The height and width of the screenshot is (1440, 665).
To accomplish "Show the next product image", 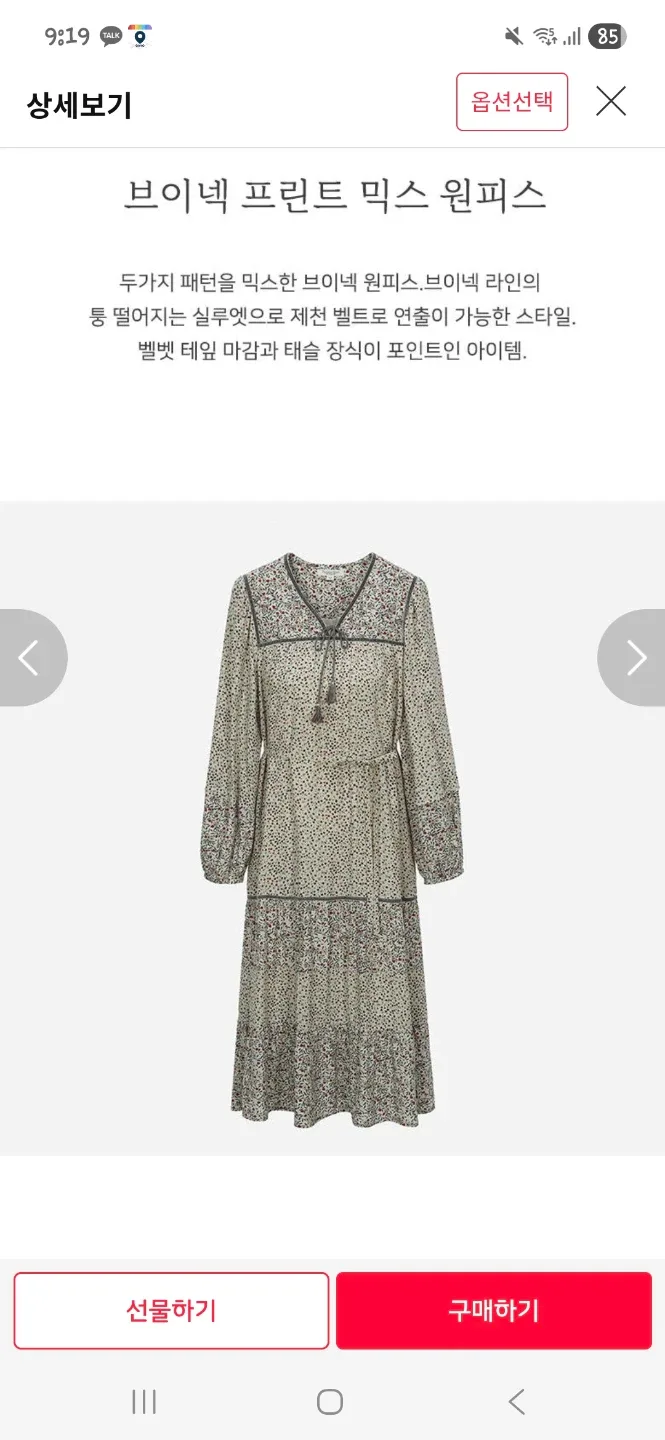I will 635,657.
